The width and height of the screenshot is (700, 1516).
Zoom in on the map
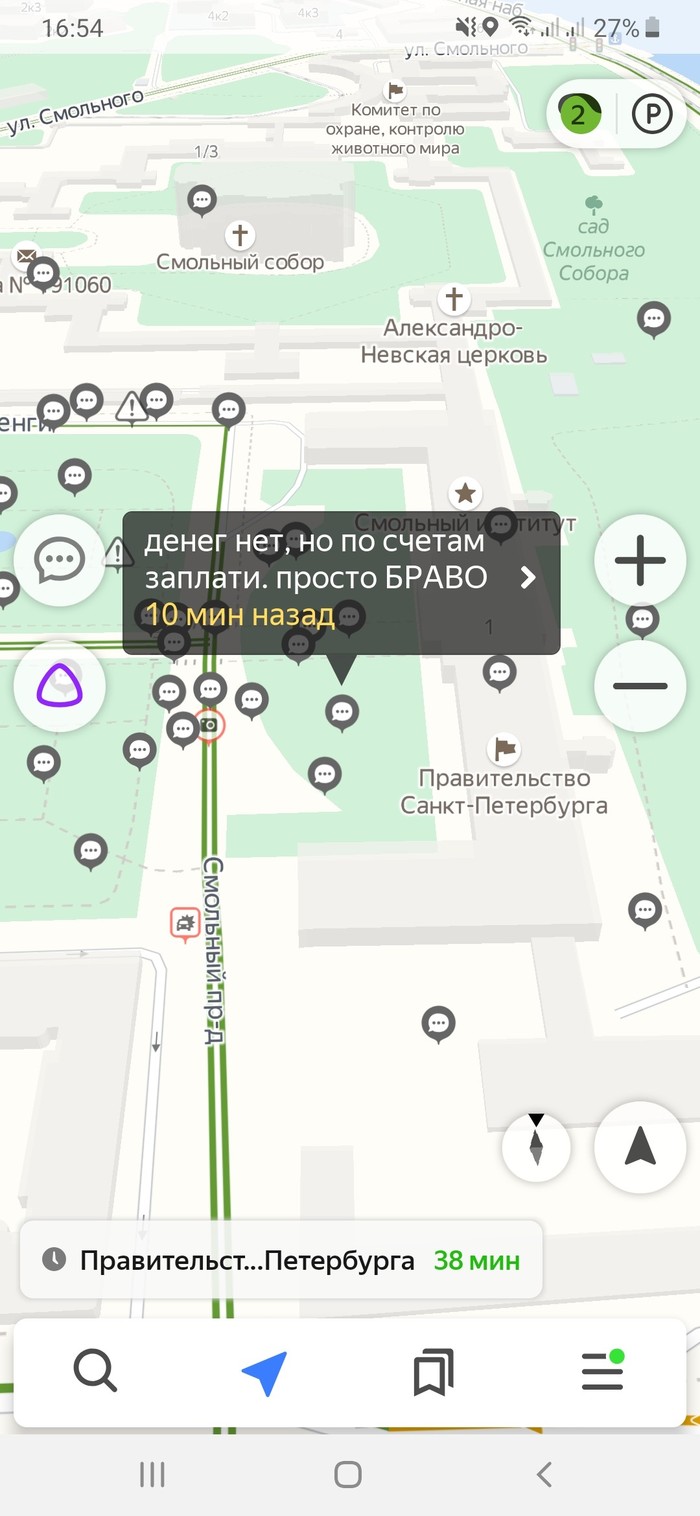[640, 560]
